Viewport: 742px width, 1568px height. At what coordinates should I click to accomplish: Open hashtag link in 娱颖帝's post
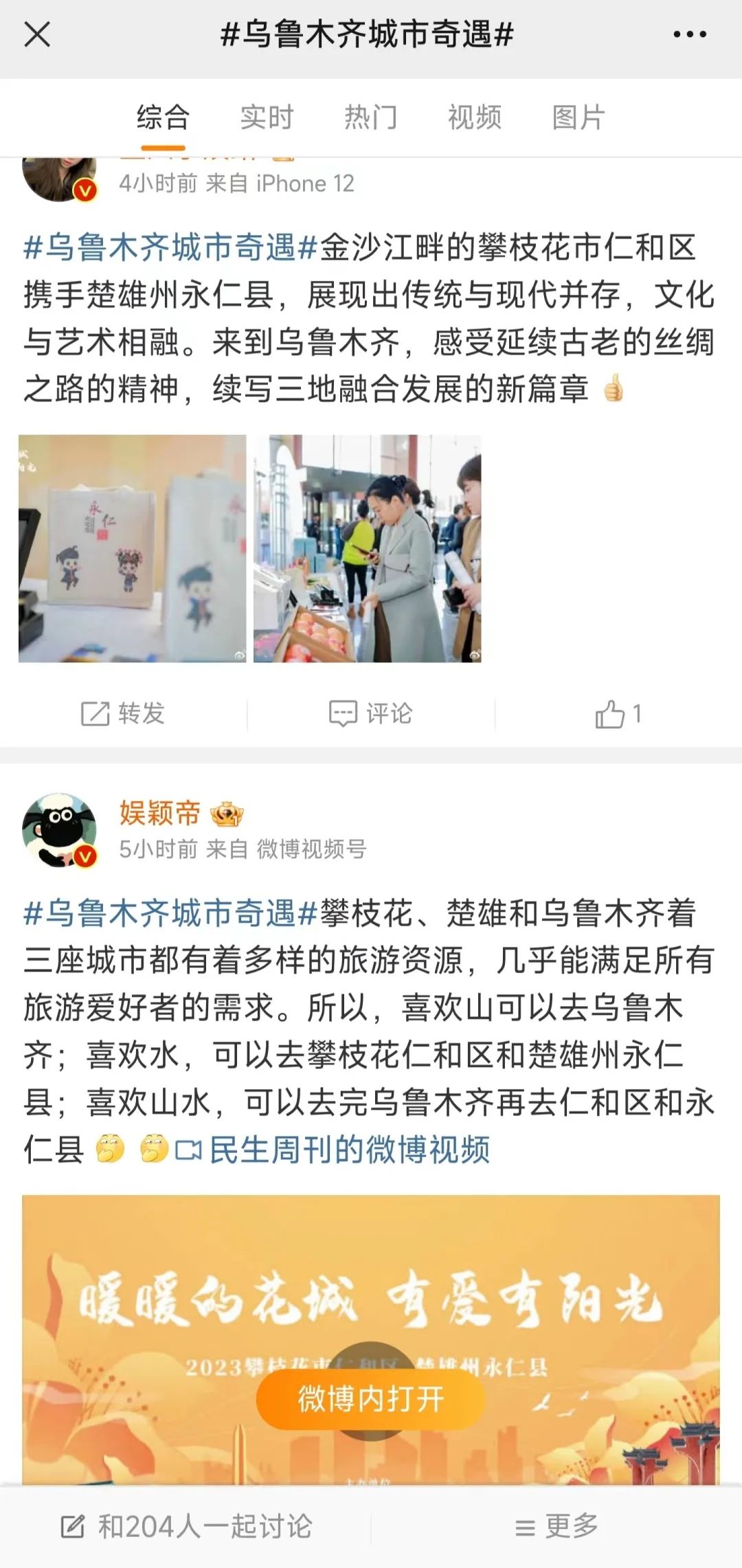(170, 914)
